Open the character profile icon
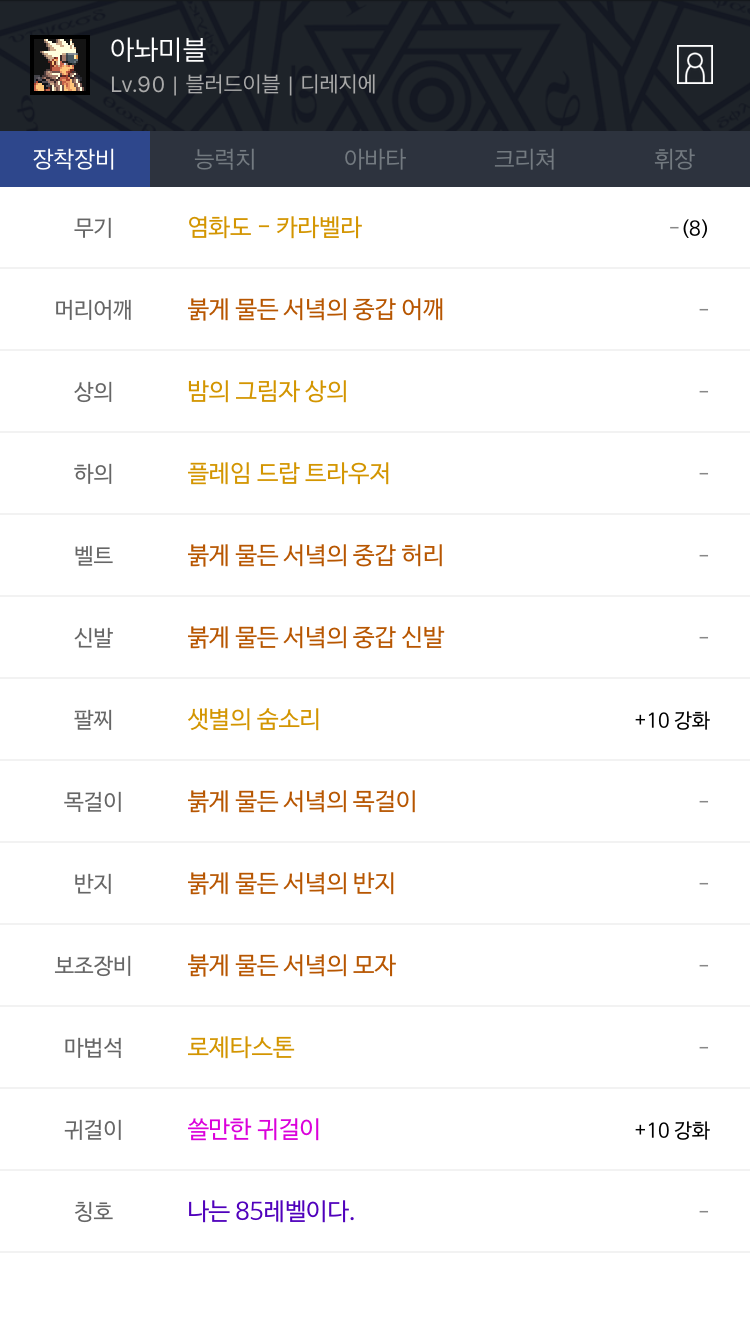Viewport: 750px width, 1334px height. [x=694, y=64]
